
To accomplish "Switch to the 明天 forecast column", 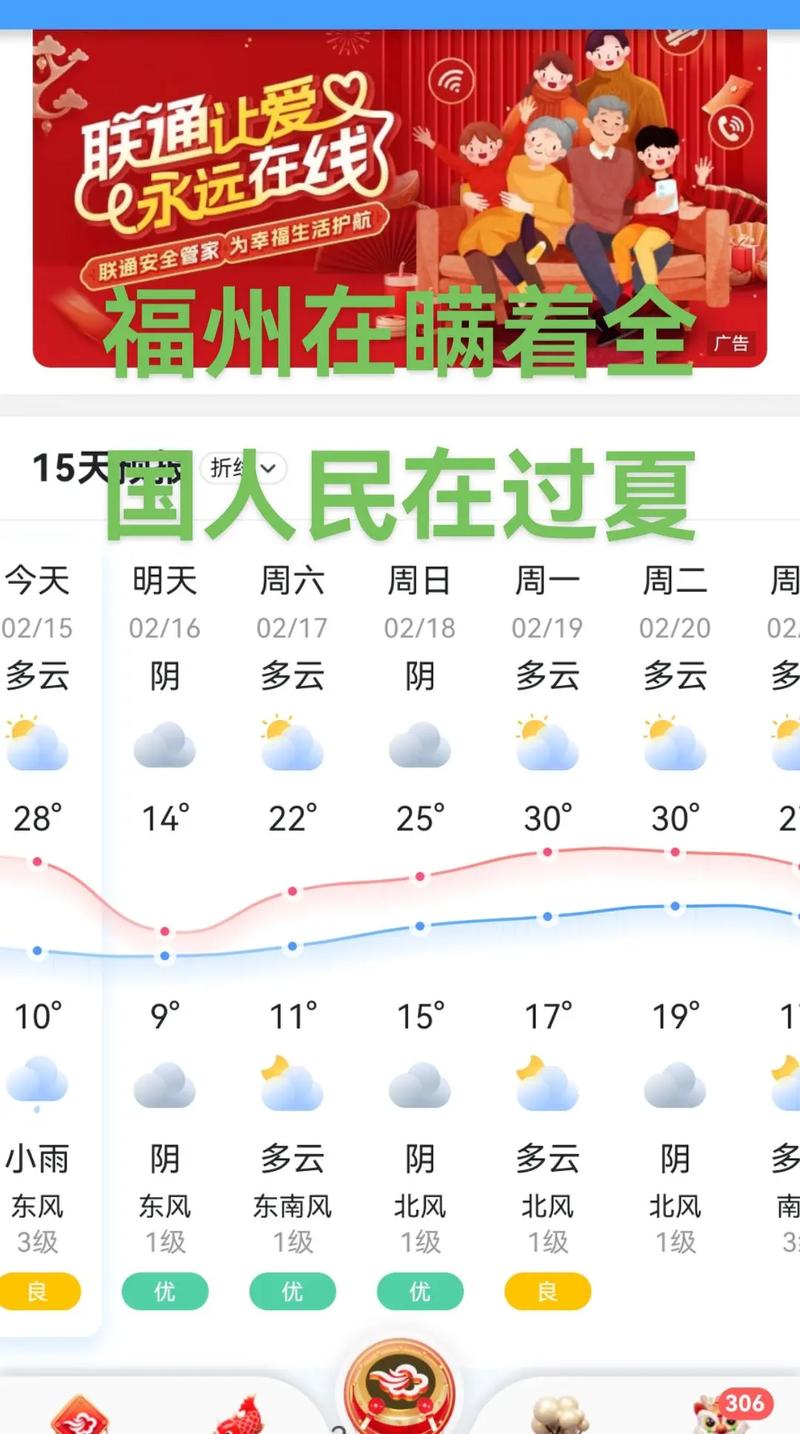I will [165, 580].
